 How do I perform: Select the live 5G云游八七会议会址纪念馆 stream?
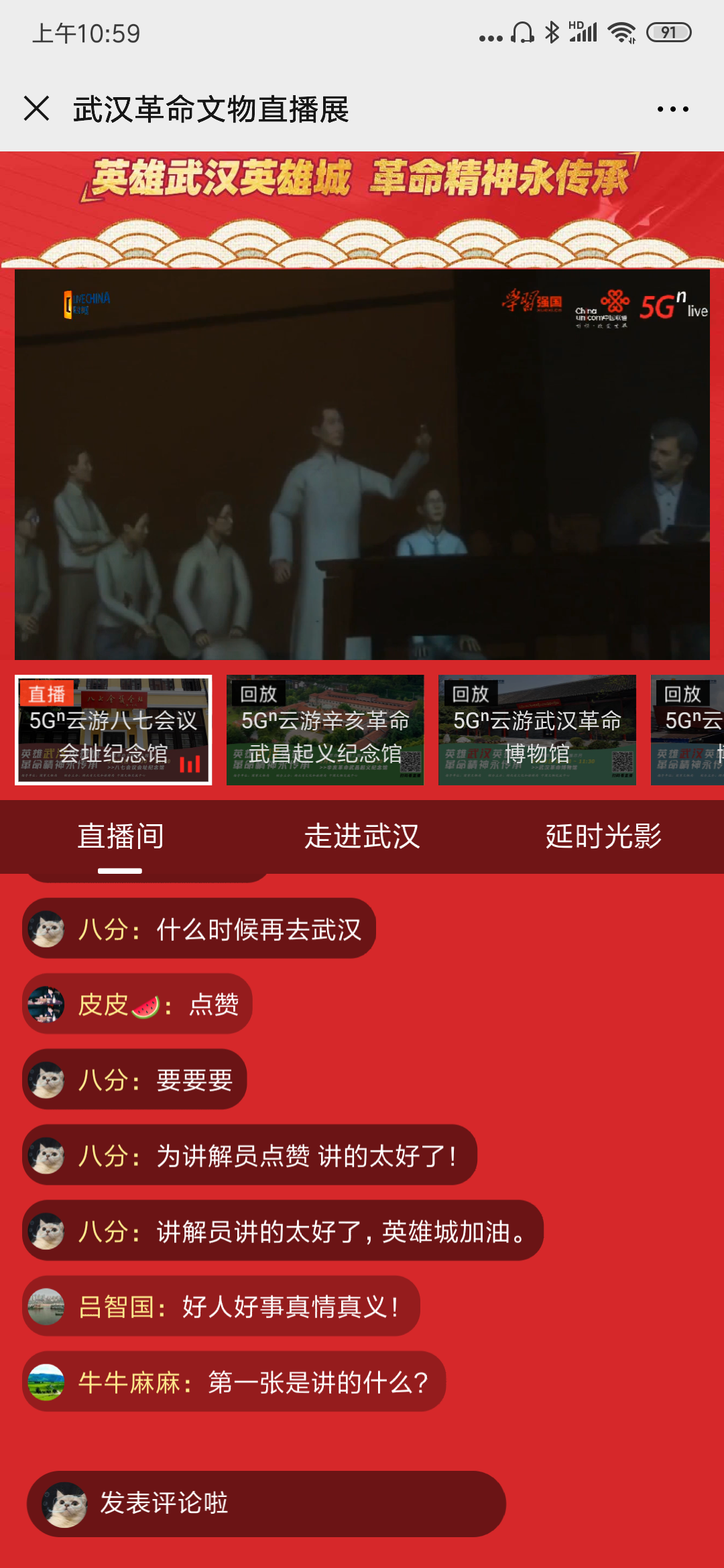(x=113, y=730)
